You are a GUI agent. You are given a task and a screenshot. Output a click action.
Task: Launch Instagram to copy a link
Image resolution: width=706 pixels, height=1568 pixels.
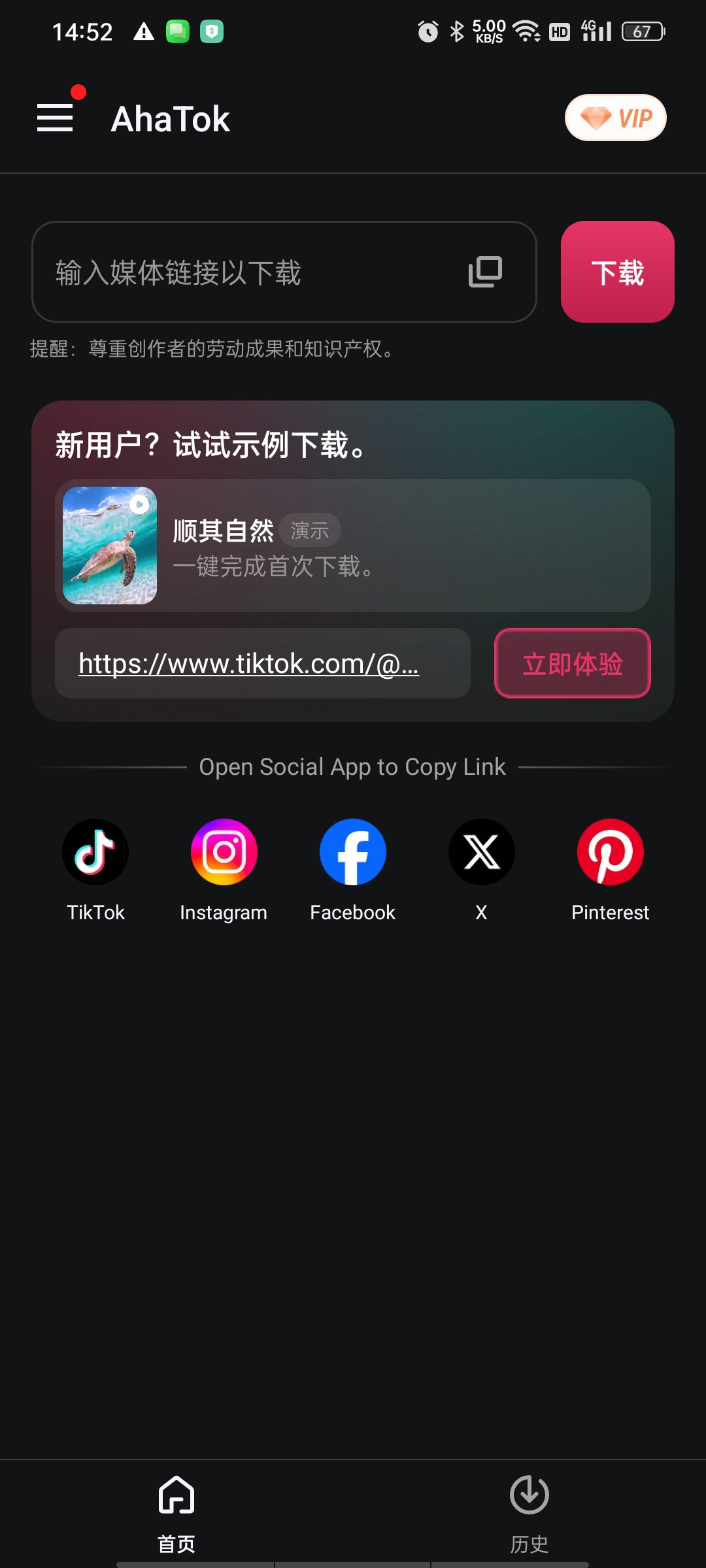[224, 870]
